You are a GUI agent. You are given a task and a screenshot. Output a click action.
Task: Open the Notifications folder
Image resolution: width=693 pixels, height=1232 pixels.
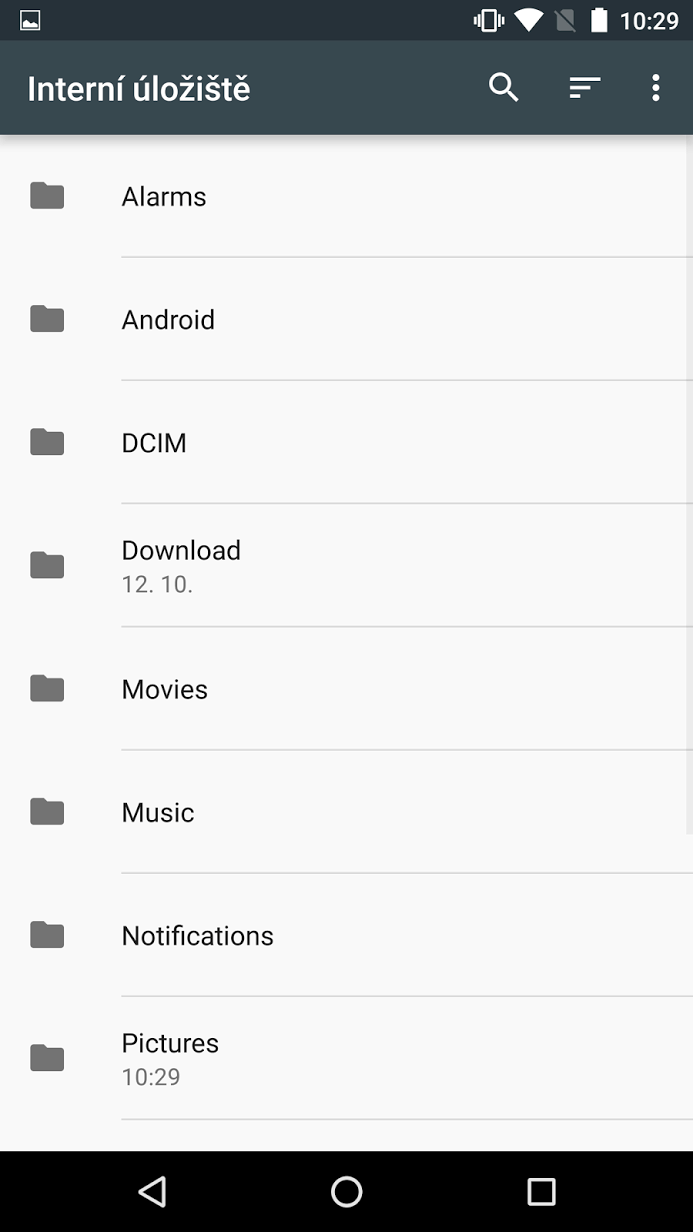click(x=346, y=935)
